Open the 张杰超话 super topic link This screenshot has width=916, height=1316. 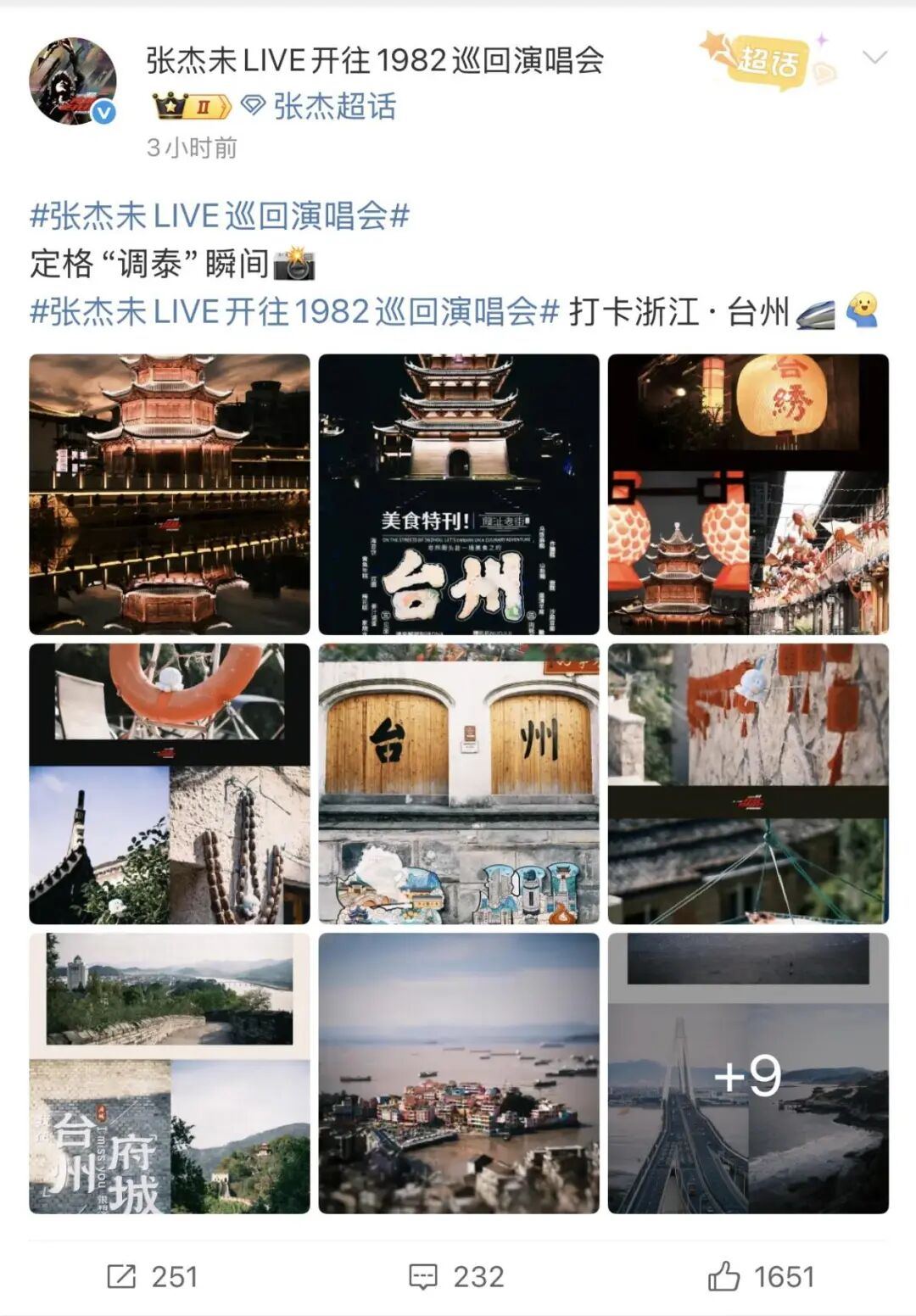click(334, 107)
